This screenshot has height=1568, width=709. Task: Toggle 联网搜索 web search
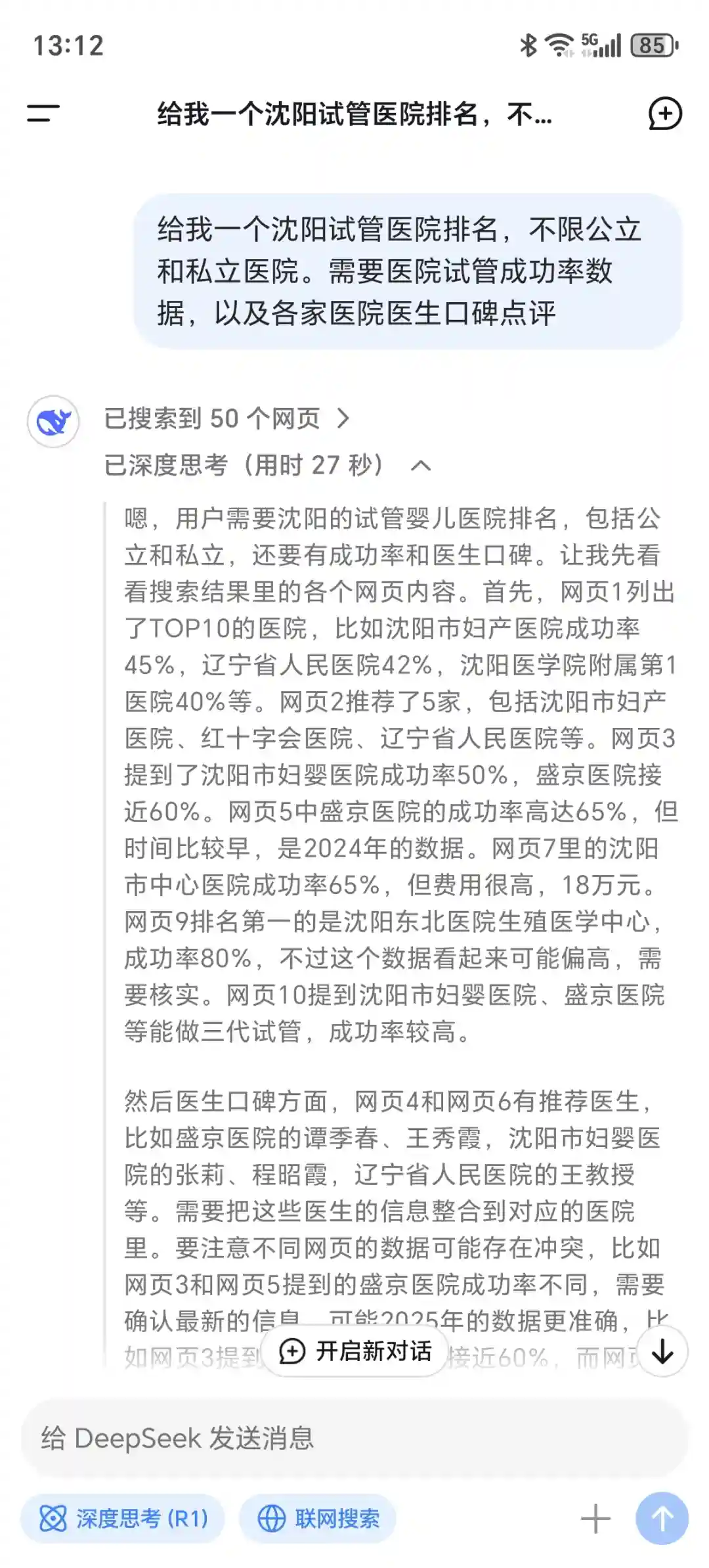point(318,1519)
